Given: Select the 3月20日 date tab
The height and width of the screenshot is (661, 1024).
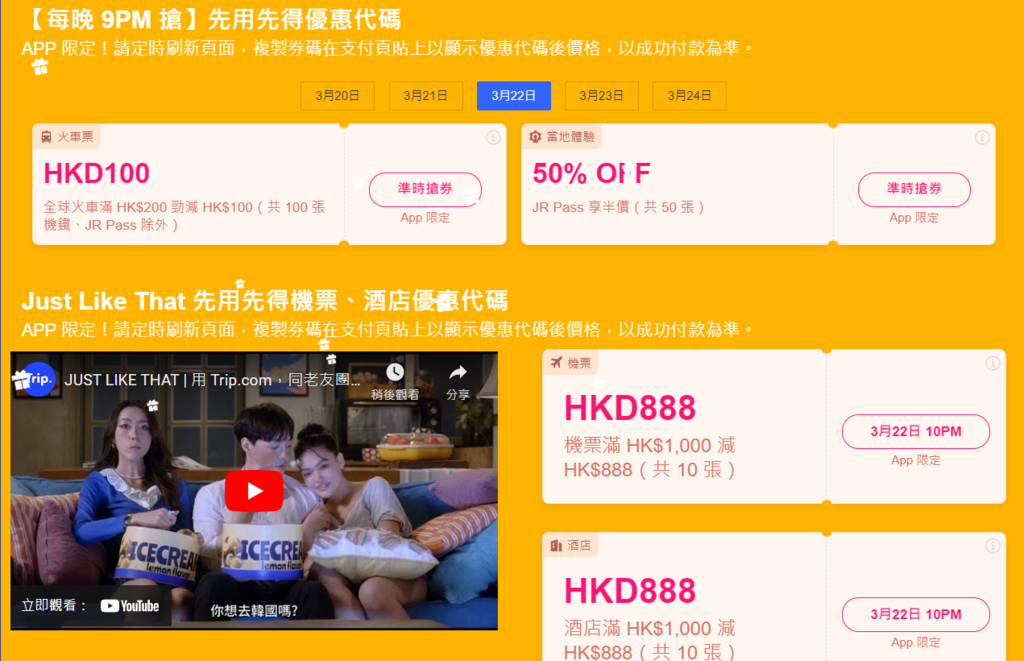Looking at the screenshot, I should 337,96.
